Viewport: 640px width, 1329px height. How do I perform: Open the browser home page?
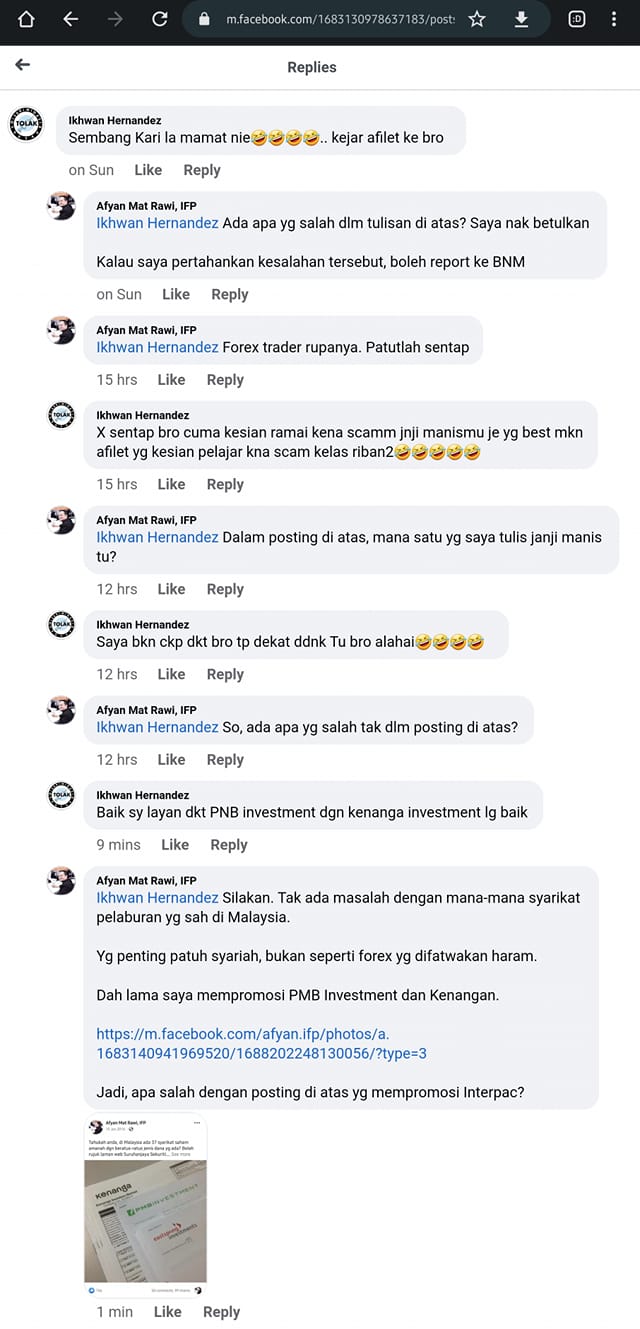pos(26,19)
